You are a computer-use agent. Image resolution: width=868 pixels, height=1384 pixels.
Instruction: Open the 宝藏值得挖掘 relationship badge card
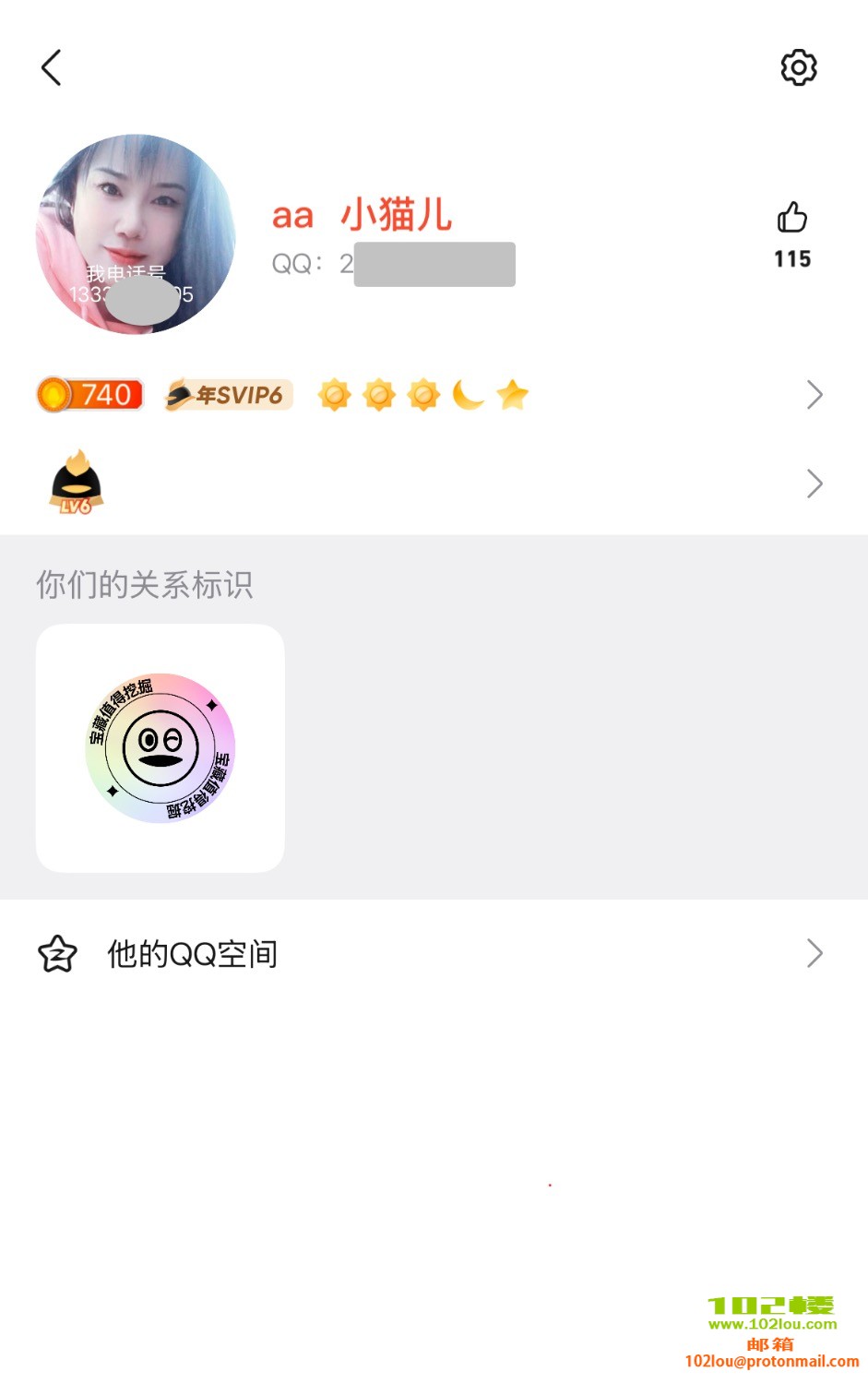pos(161,748)
